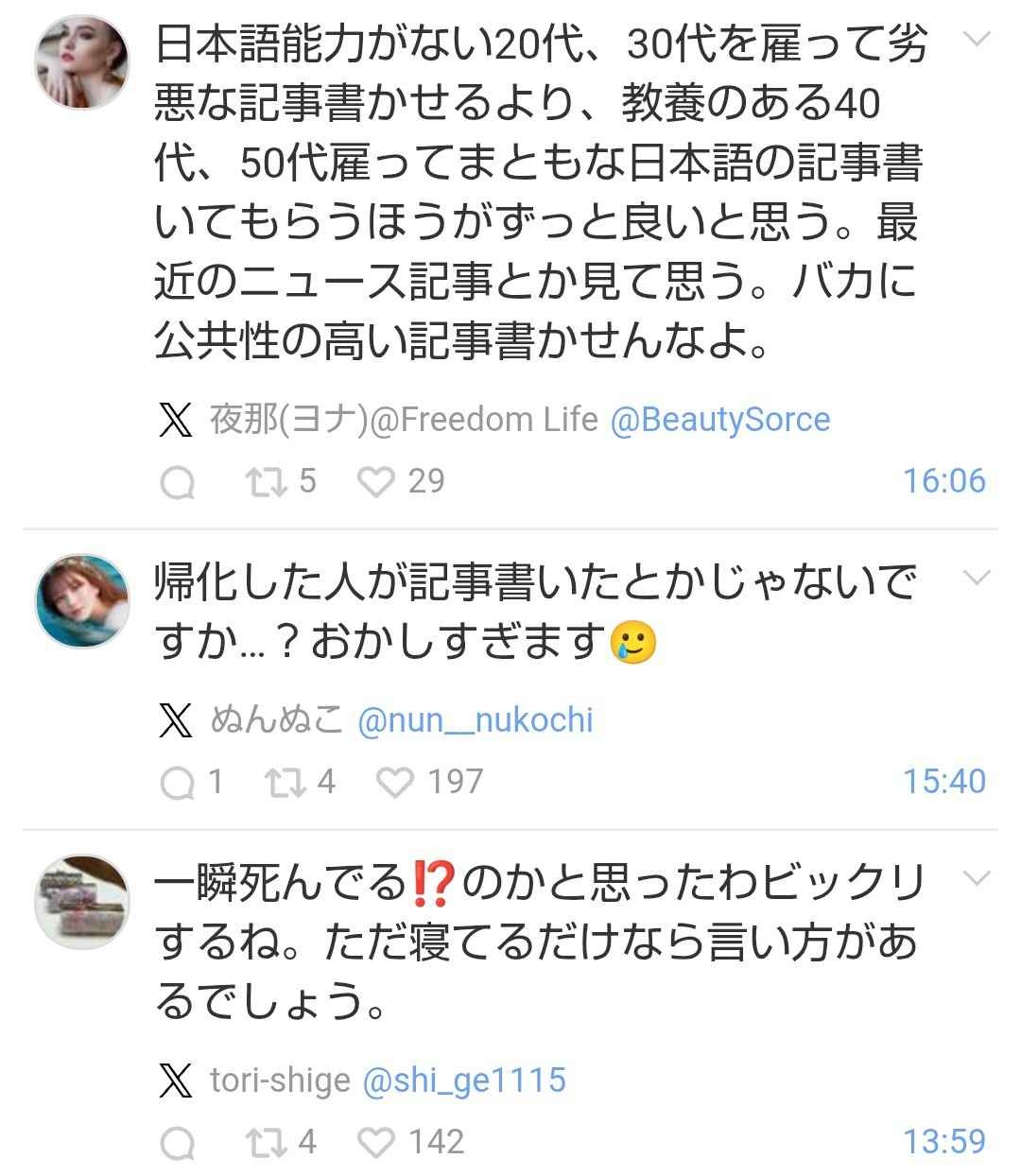This screenshot has height=1176, width=1021.
Task: Expand the chevron on ぬんぬこ's tweet
Action: (x=976, y=577)
